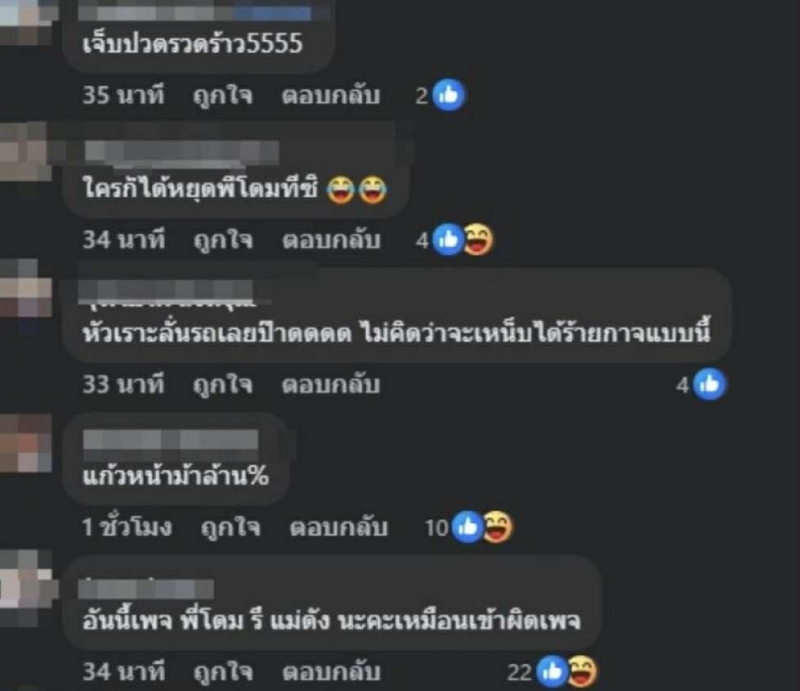Like the comment starting "หัวเราะลั่นรถเลย"
Viewport: 800px width, 691px height.
[x=223, y=384]
